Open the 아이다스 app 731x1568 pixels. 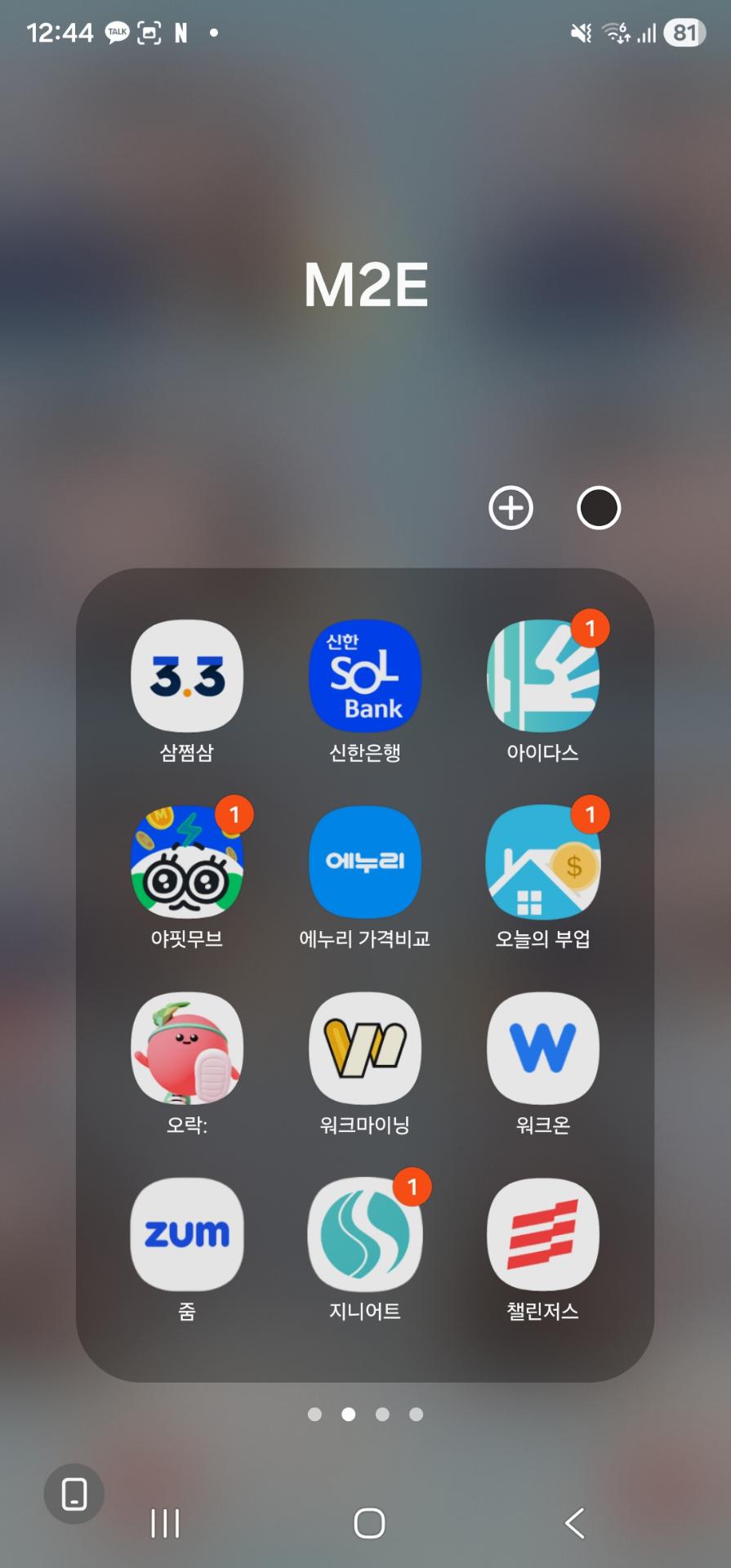point(543,676)
